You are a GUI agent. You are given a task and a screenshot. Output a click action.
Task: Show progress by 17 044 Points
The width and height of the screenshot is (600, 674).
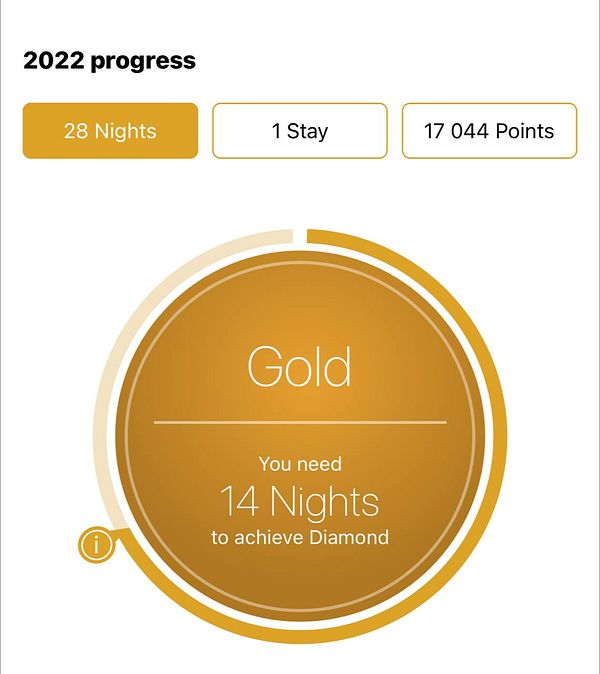(489, 131)
